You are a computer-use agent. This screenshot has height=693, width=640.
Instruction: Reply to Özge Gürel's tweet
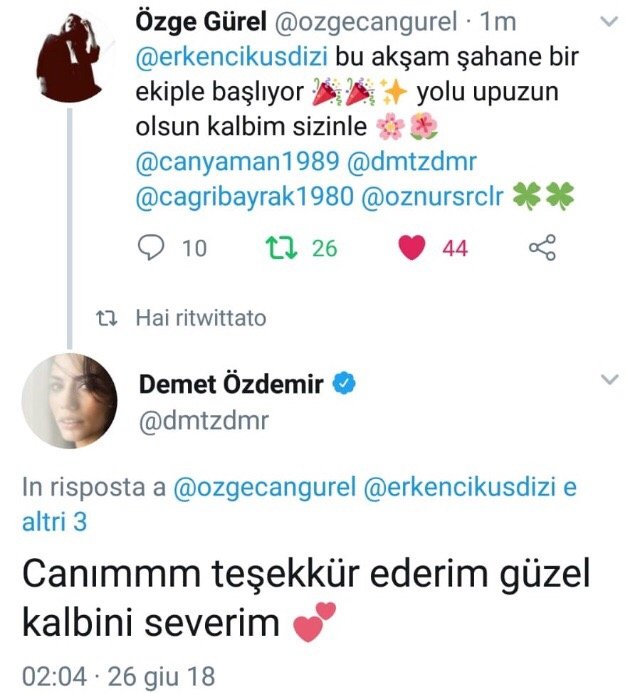click(151, 248)
